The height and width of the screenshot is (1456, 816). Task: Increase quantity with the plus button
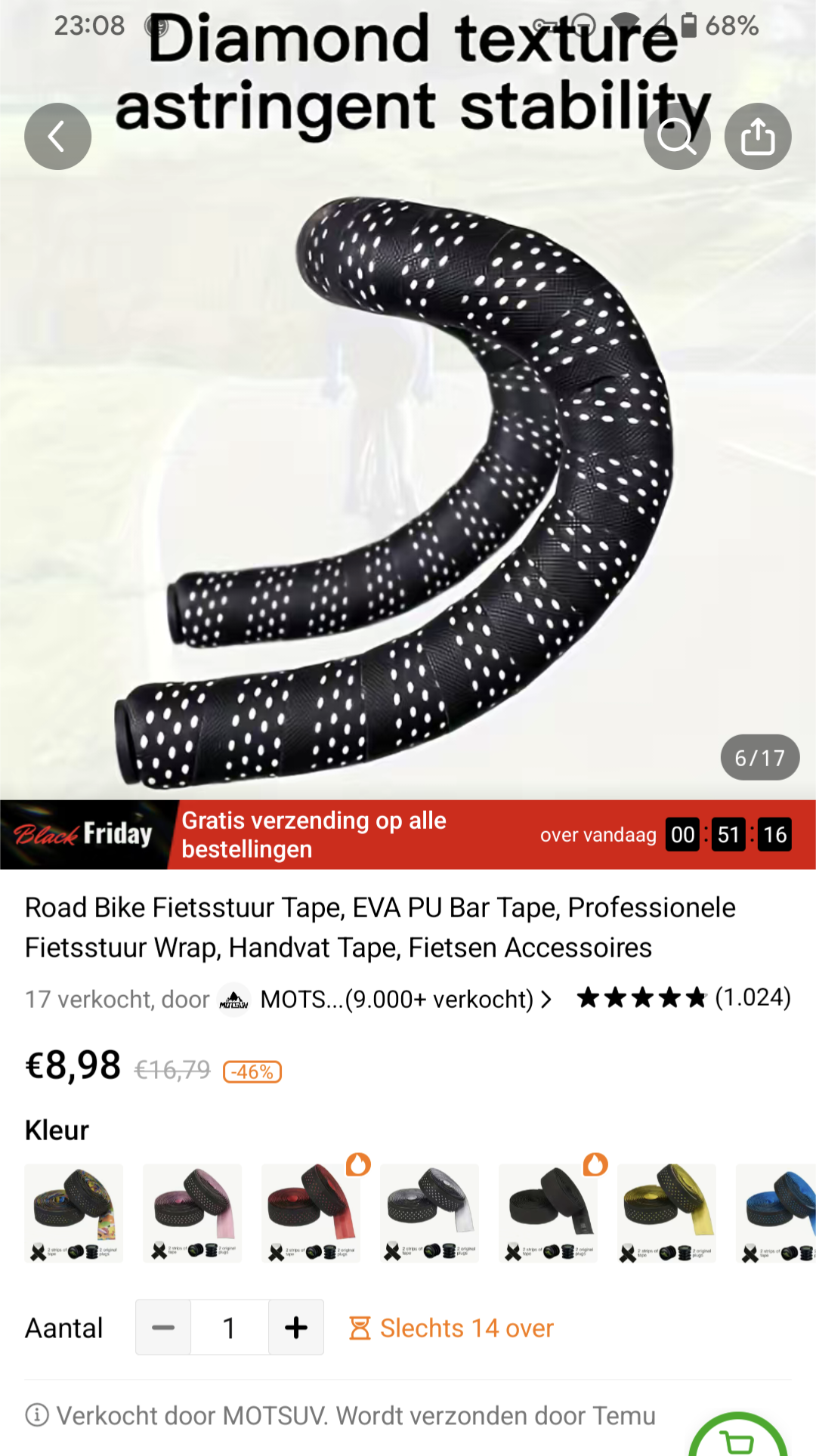[296, 1328]
